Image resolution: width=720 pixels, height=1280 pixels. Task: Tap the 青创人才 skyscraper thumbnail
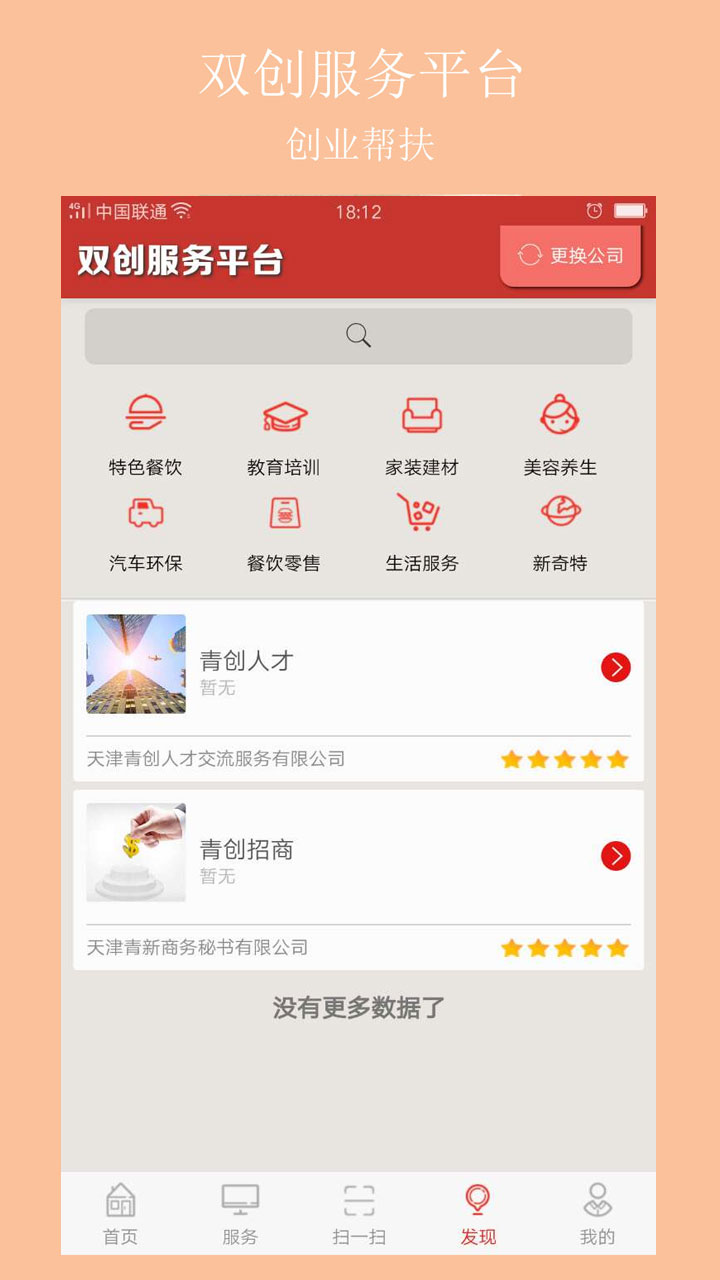136,663
